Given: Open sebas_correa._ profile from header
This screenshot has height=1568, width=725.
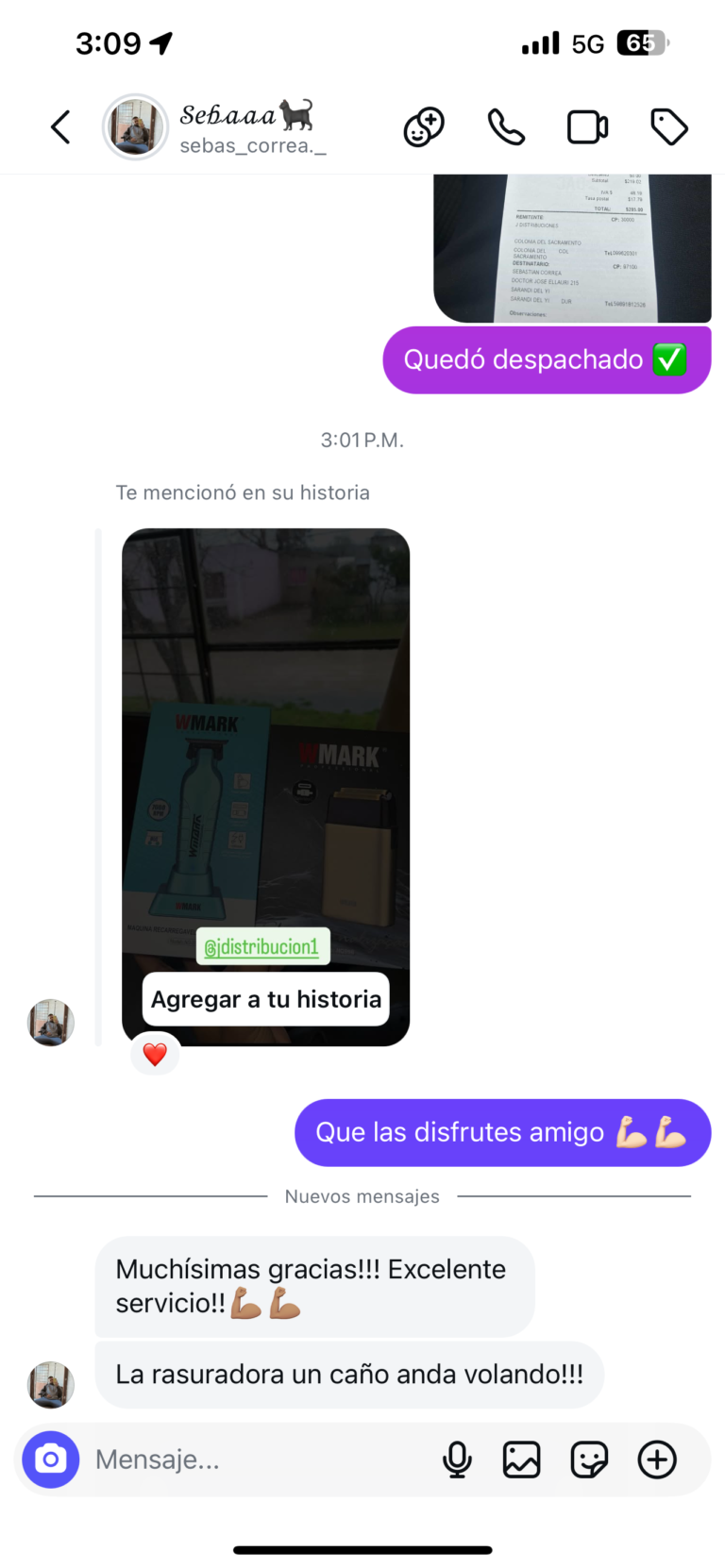Looking at the screenshot, I should coord(250,127).
